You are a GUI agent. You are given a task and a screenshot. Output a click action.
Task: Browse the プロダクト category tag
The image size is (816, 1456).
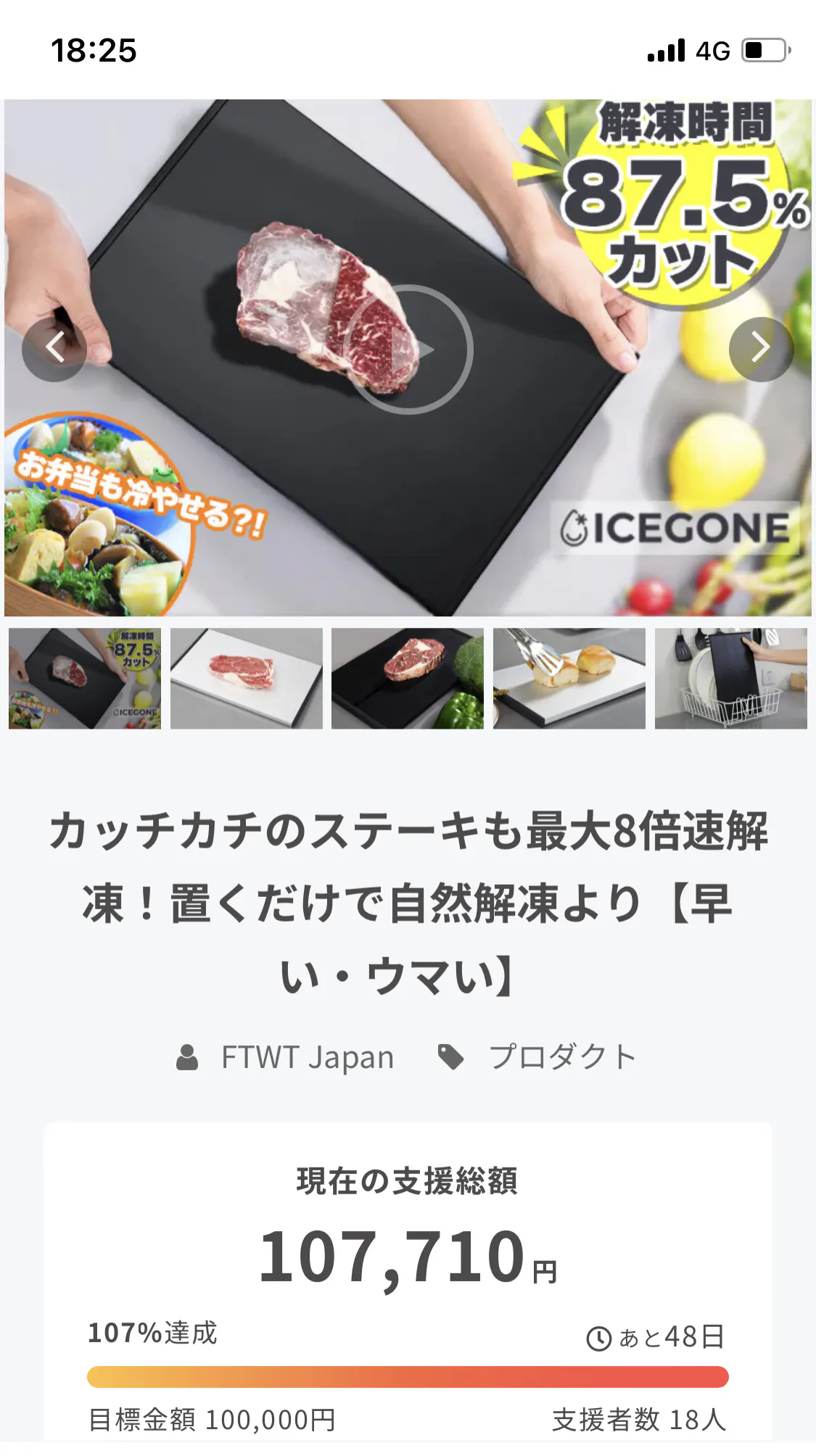click(x=562, y=1057)
